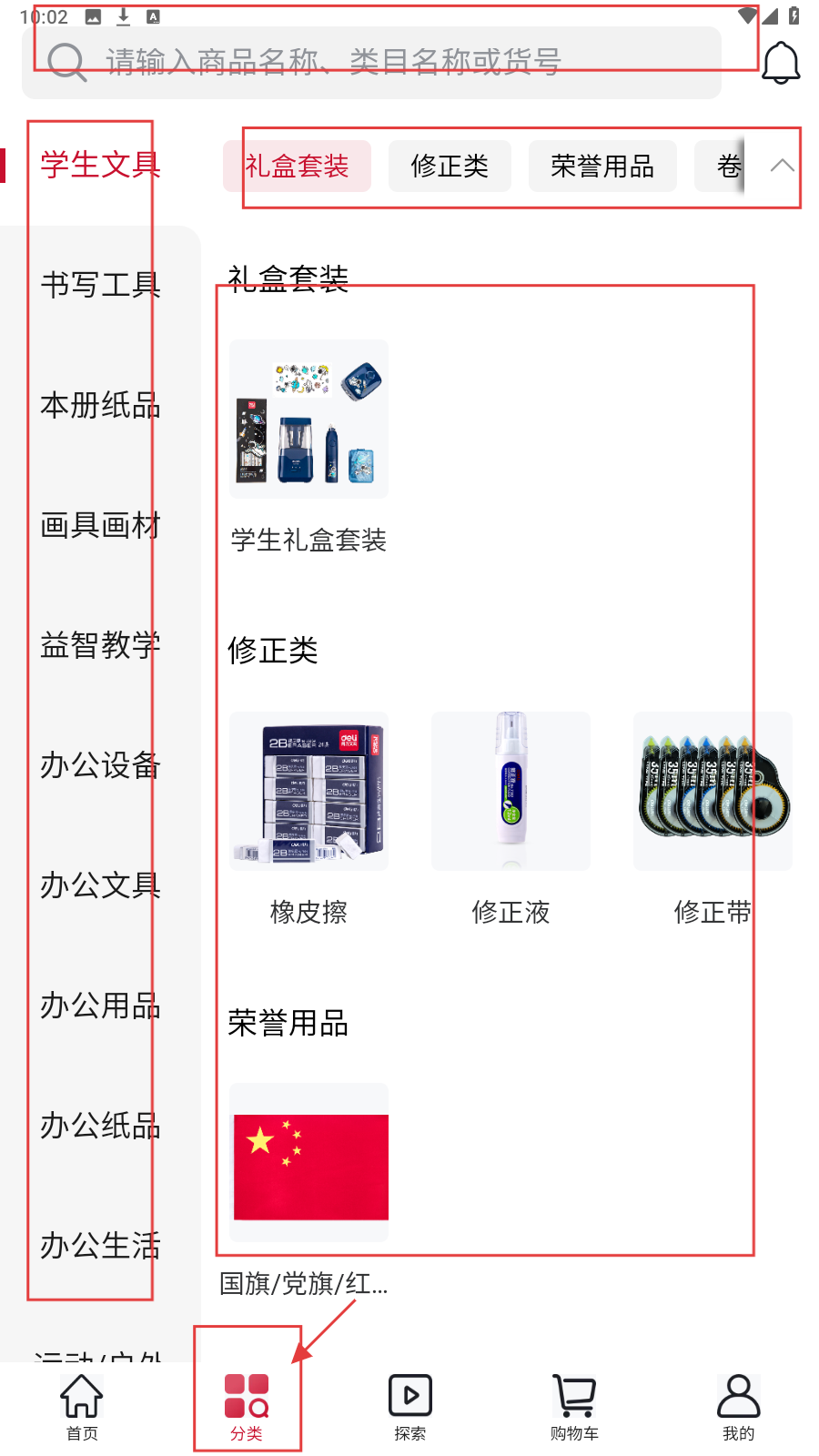
Task: Open the 办公设备 category
Action: 100,765
